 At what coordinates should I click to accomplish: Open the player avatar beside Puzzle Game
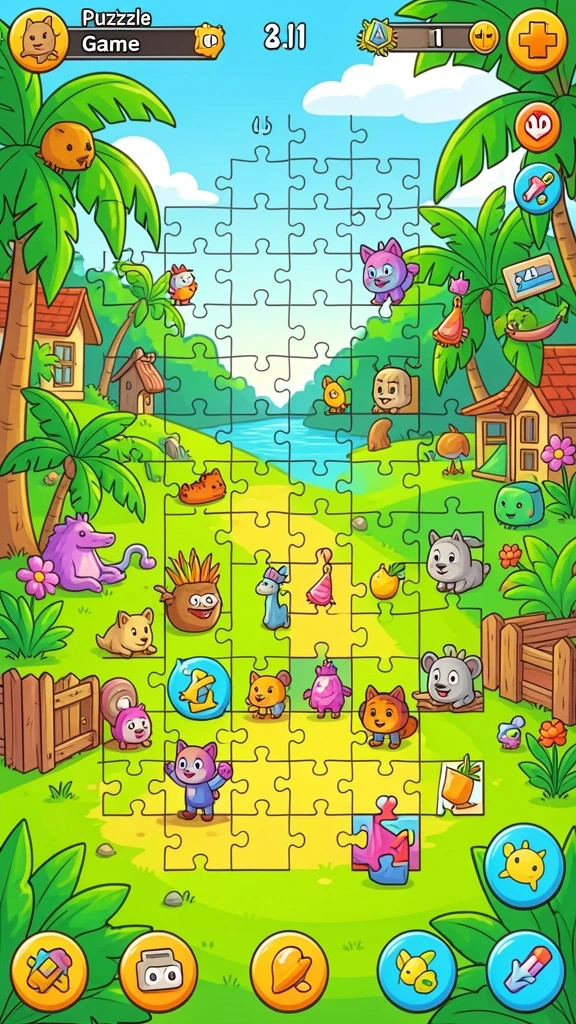[x=39, y=39]
